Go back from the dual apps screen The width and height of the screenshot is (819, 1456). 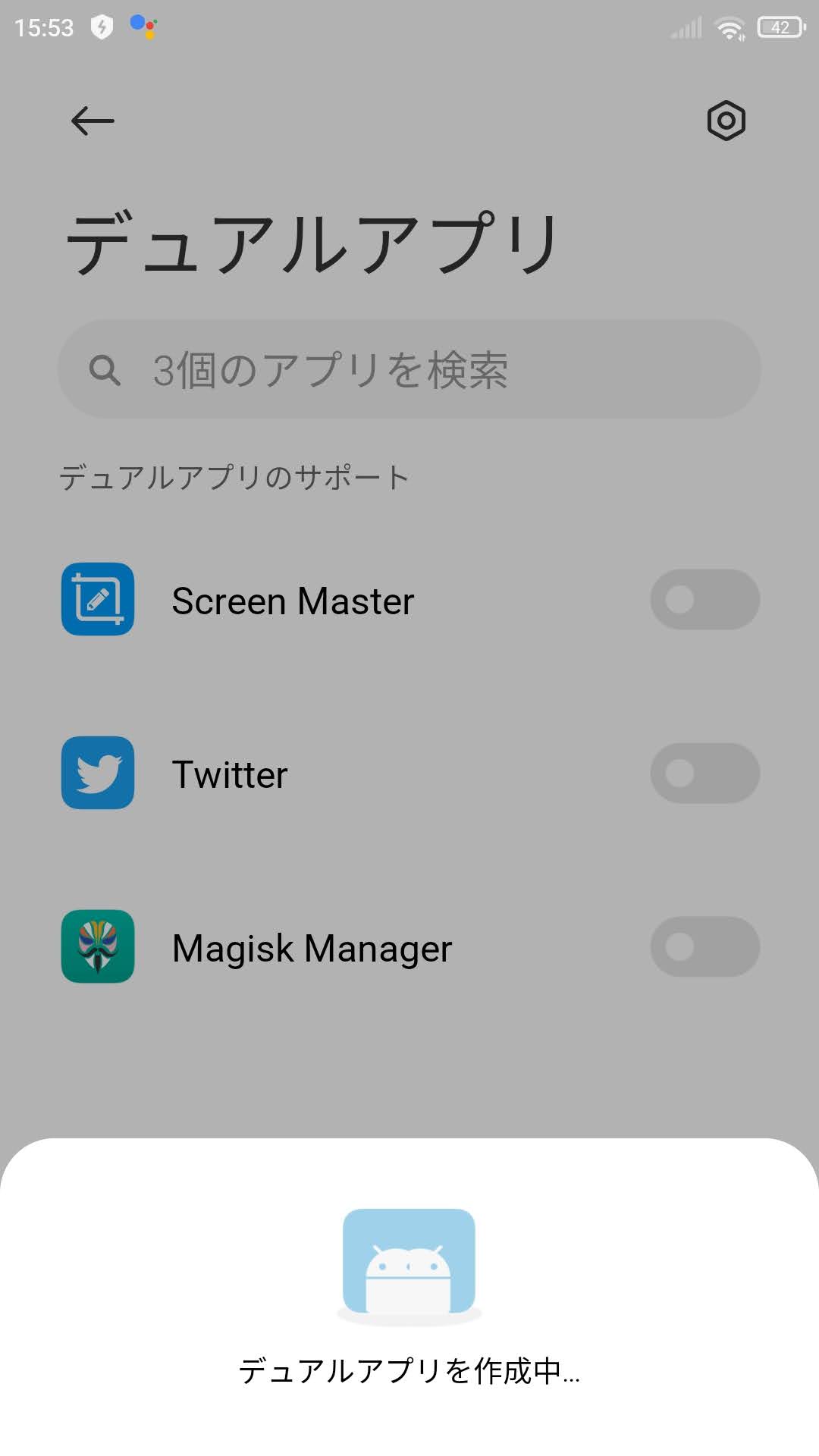[x=92, y=121]
